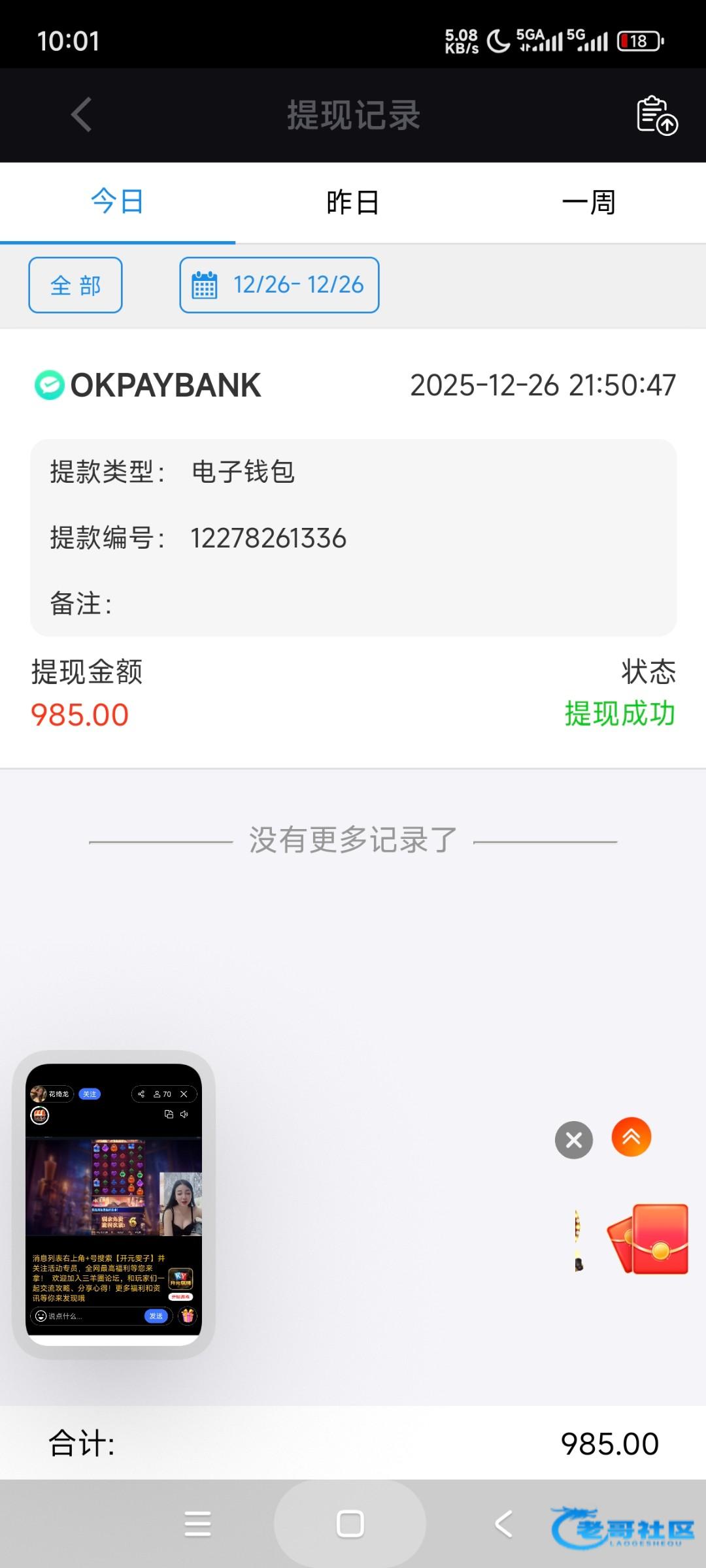This screenshot has height=1568, width=706.
Task: Open the system recent apps menu
Action: tap(197, 1524)
